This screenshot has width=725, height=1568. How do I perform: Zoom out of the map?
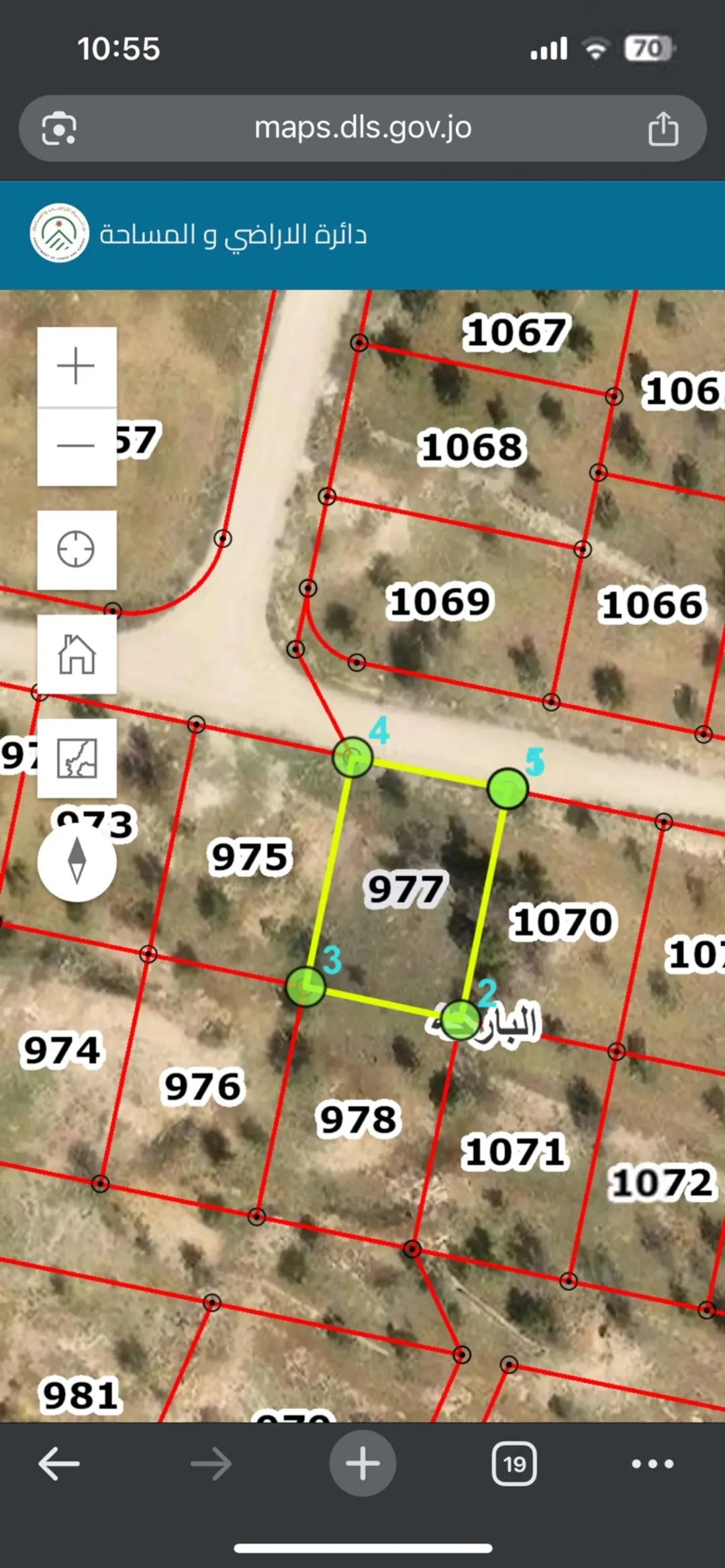tap(77, 446)
